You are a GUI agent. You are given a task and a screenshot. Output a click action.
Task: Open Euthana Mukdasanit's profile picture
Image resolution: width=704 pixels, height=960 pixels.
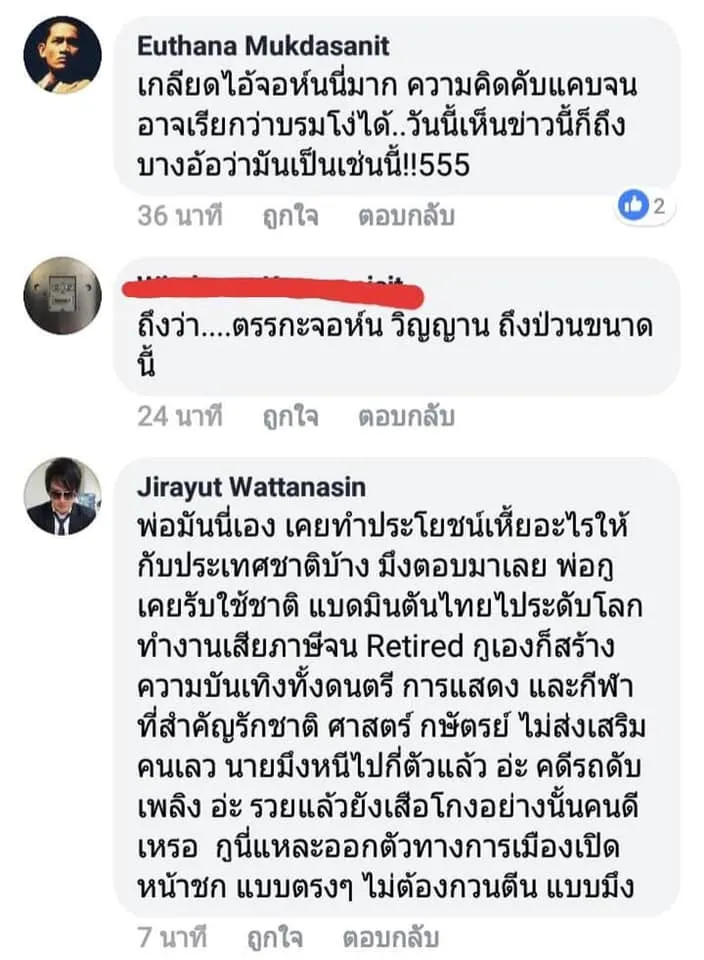(62, 54)
